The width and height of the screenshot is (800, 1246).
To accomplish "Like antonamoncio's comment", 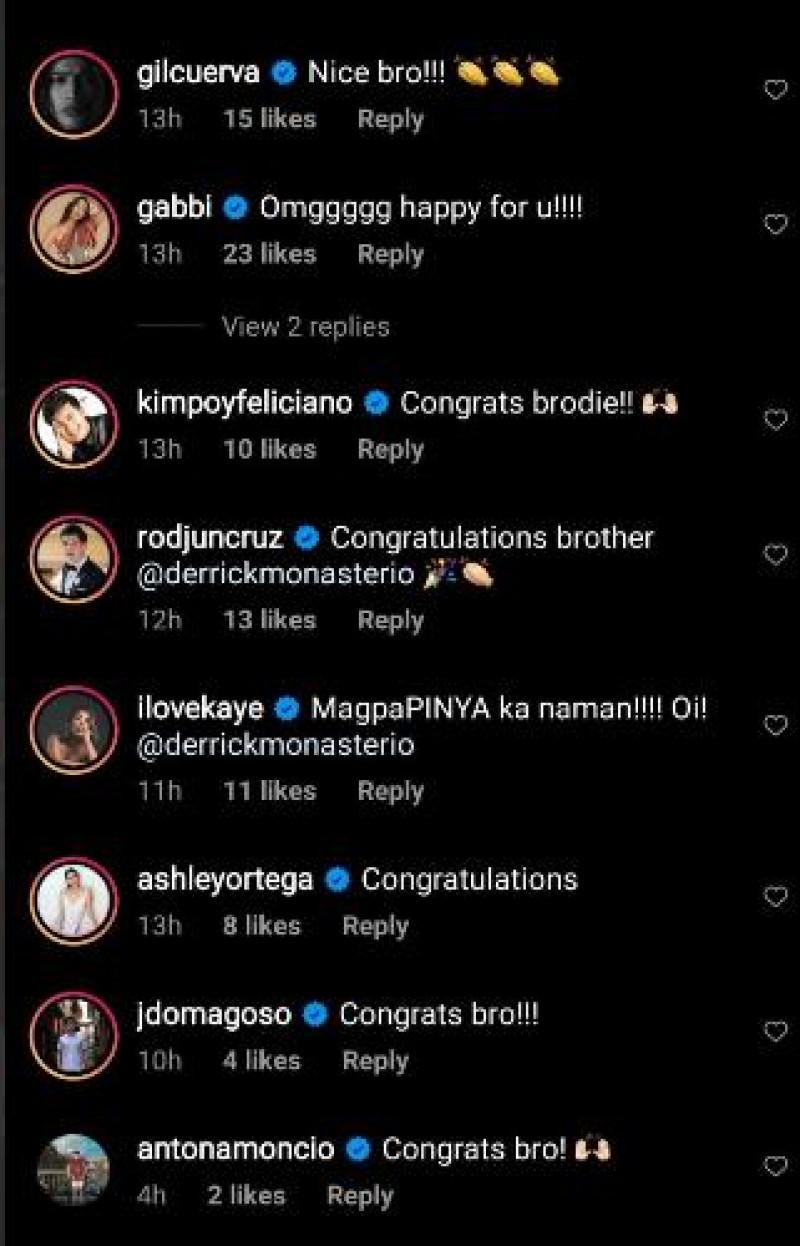I will 776,1167.
